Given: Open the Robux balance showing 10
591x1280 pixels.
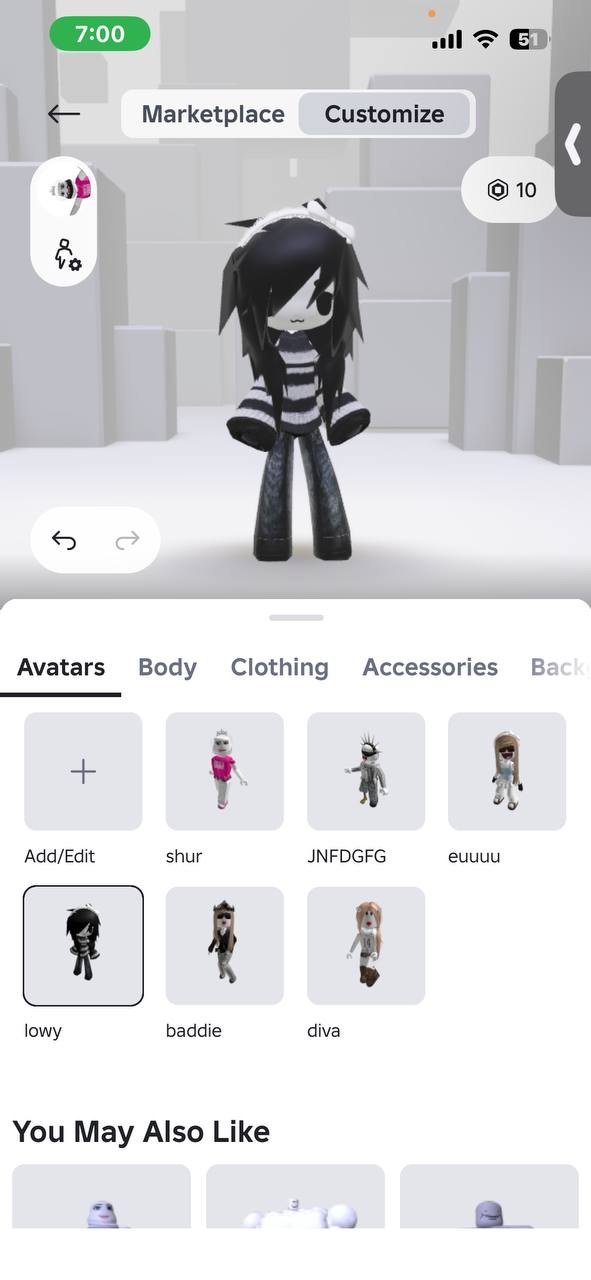Looking at the screenshot, I should [511, 190].
